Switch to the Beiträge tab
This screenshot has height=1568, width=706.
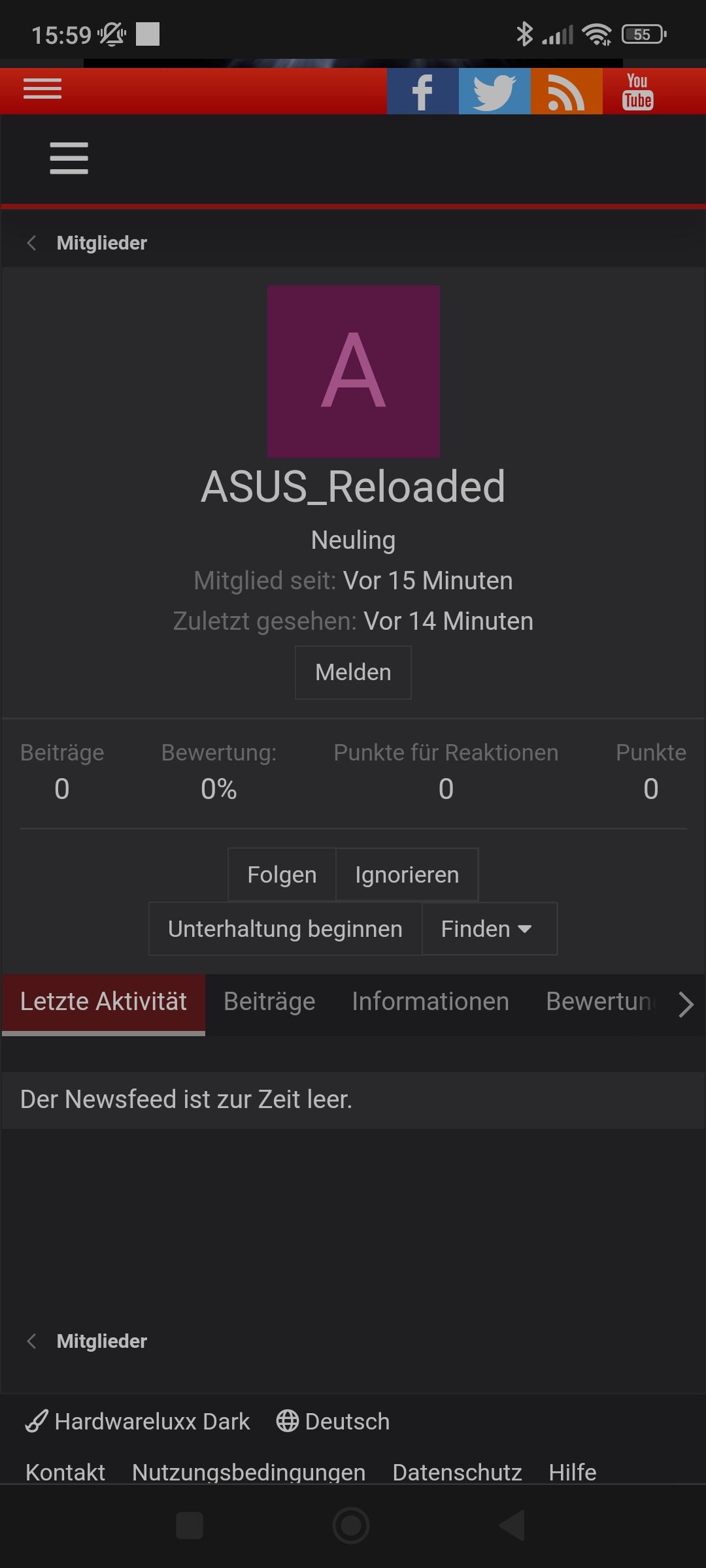pyautogui.click(x=269, y=1002)
